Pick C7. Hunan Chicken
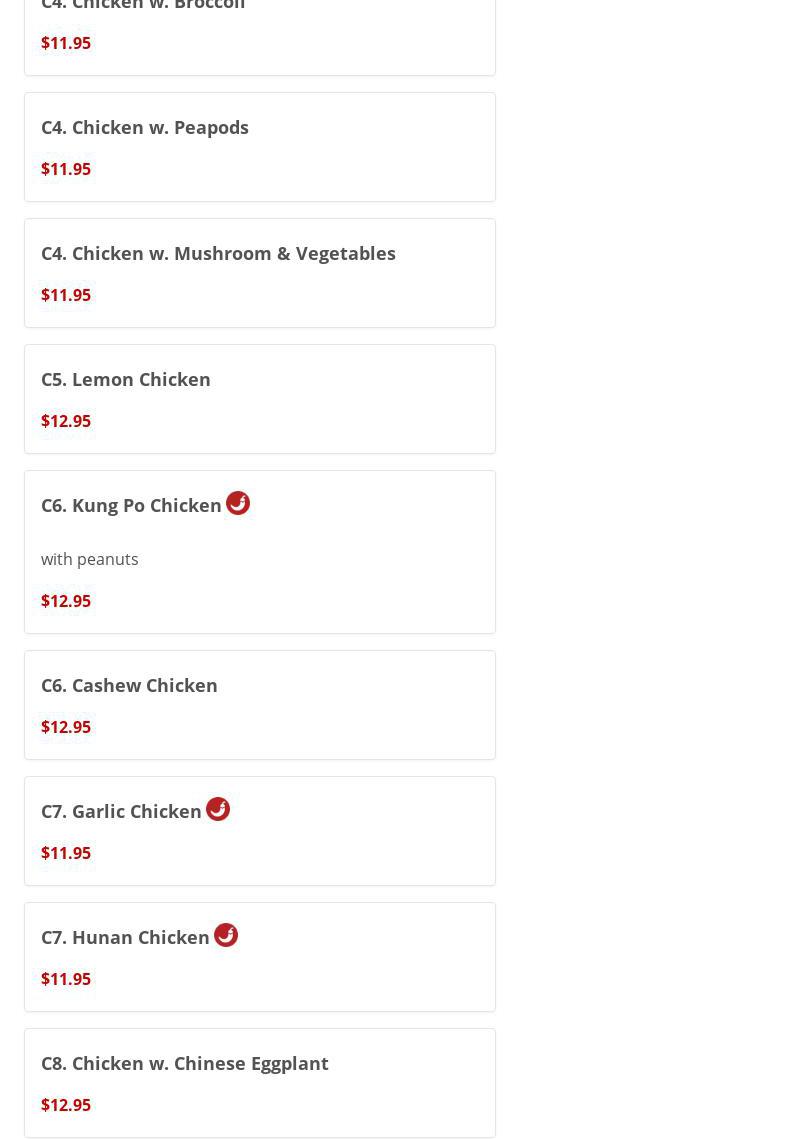The height and width of the screenshot is (1139, 785). click(x=259, y=957)
